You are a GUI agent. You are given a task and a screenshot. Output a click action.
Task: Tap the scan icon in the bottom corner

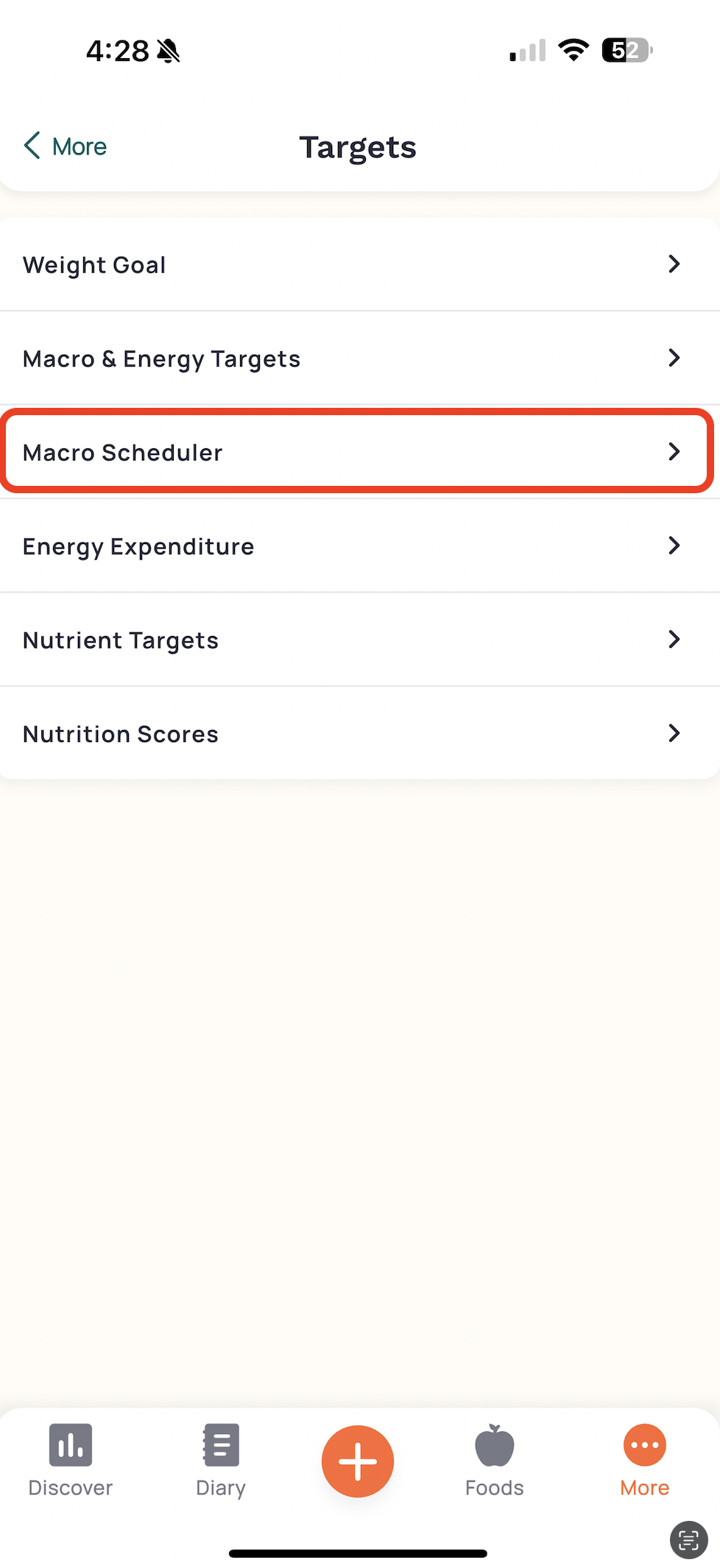[689, 1539]
